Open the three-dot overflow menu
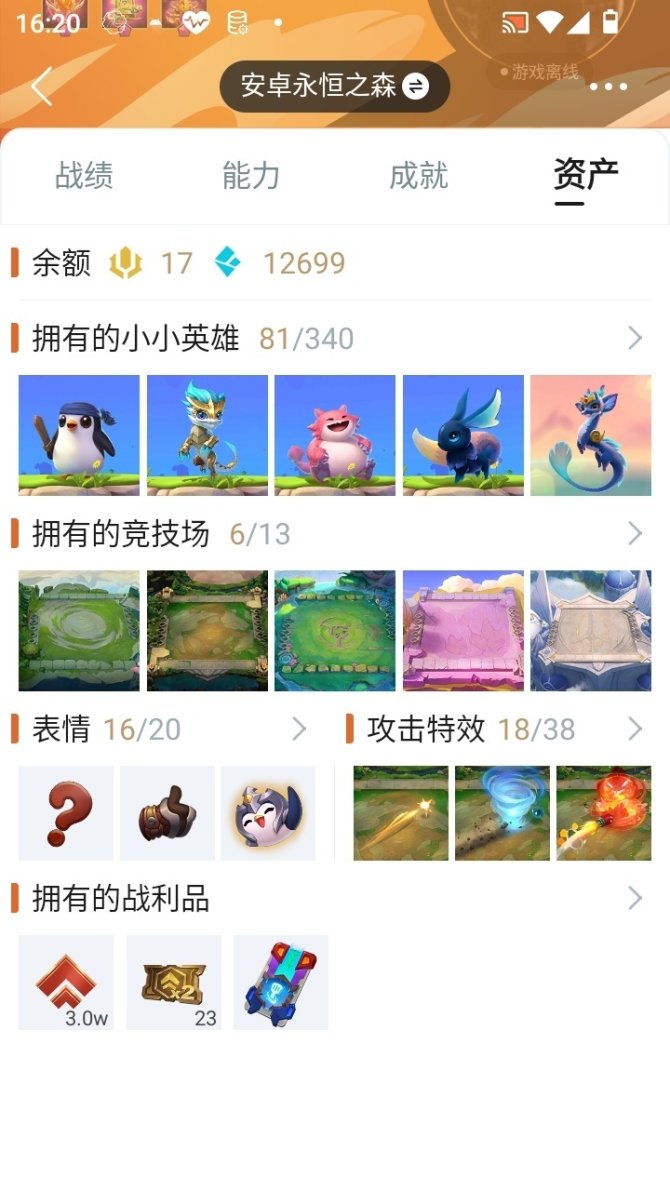Screen dimensions: 670x1191 (608, 87)
